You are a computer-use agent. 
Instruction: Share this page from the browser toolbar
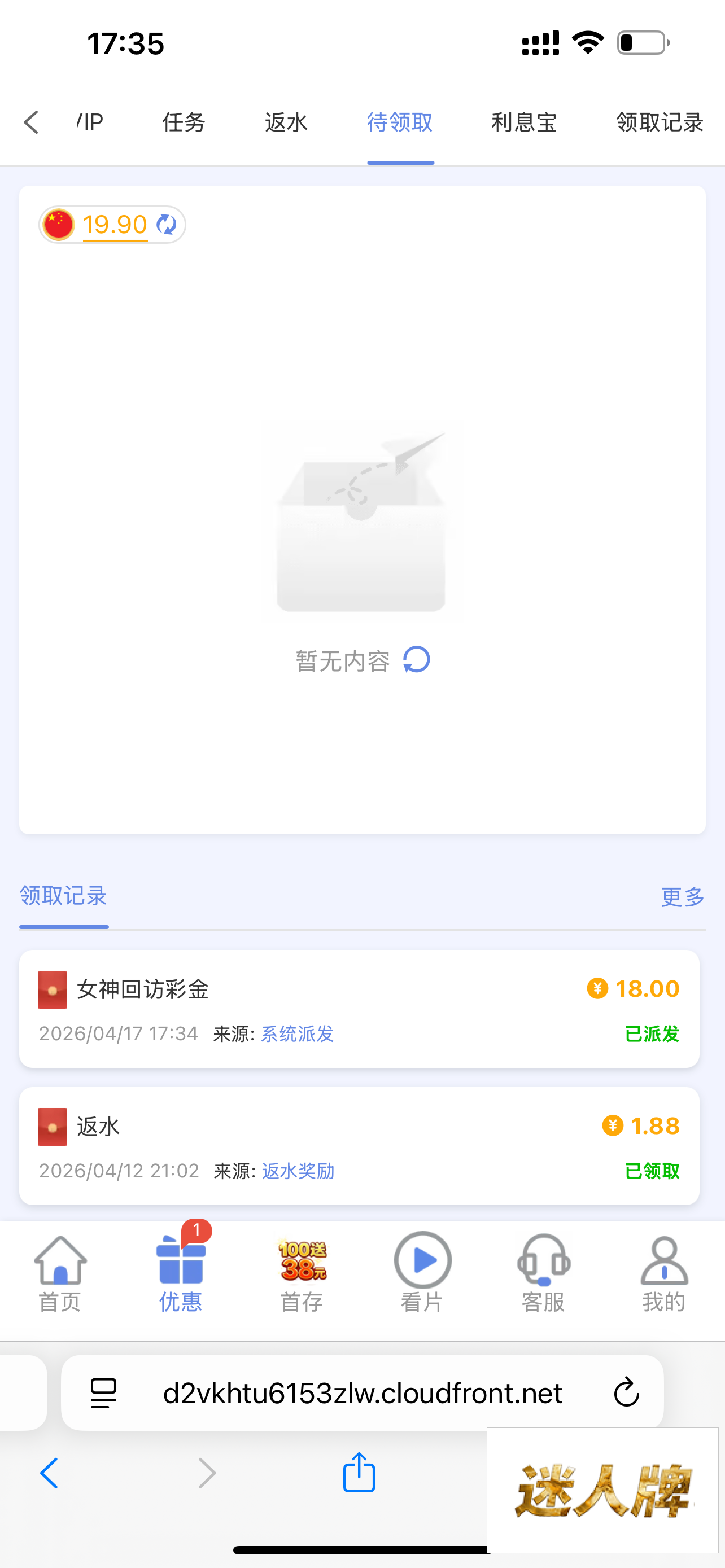tap(359, 1473)
